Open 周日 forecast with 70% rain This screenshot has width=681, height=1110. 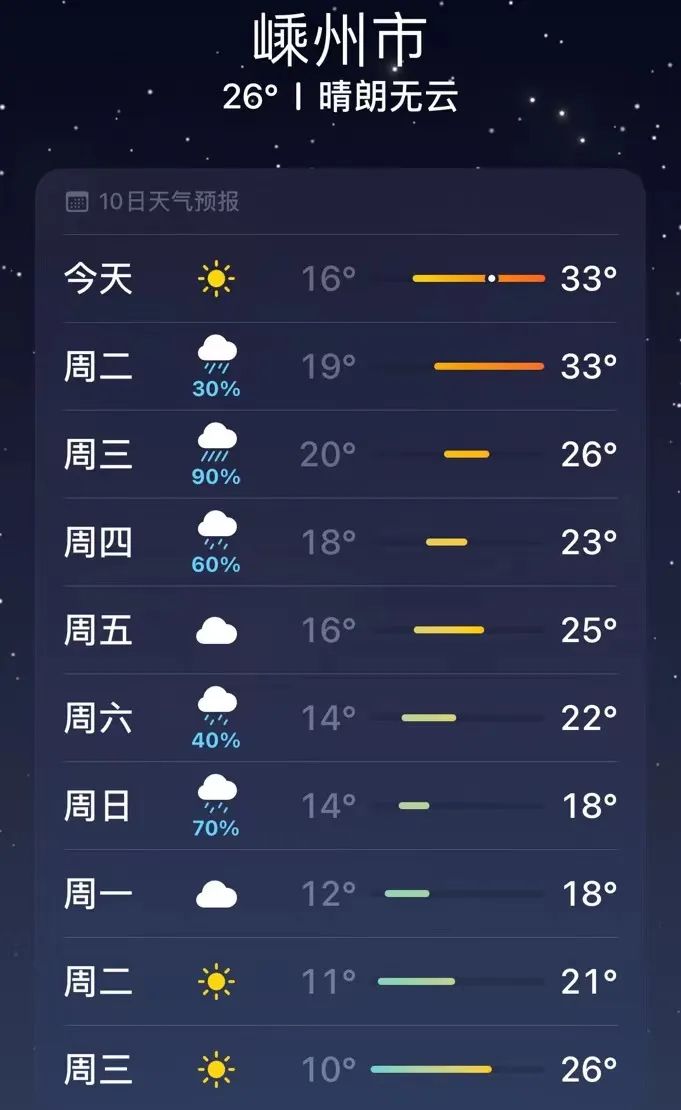coord(340,806)
